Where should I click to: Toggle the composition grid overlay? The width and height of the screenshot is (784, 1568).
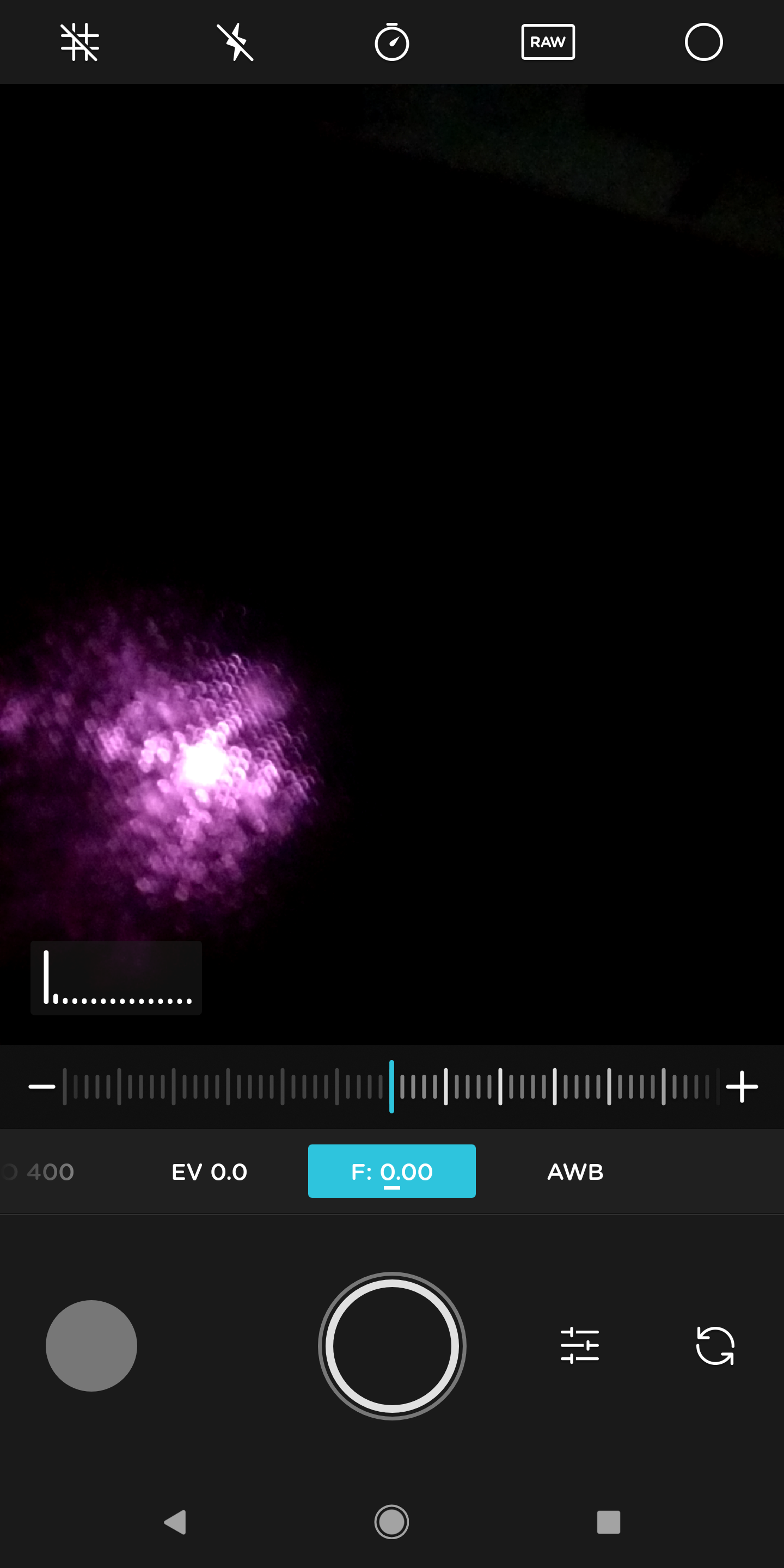point(79,42)
